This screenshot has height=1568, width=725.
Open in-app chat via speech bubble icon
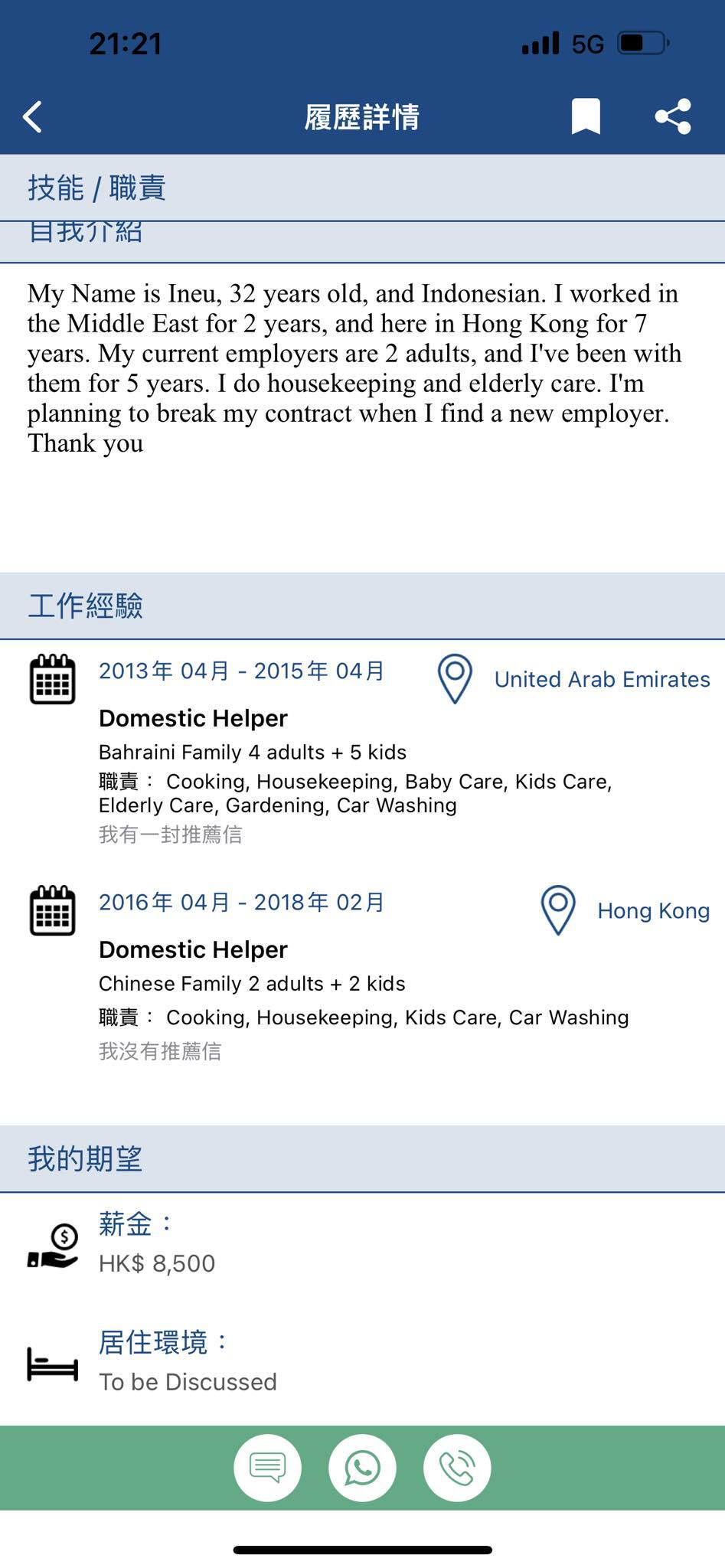pyautogui.click(x=267, y=1468)
